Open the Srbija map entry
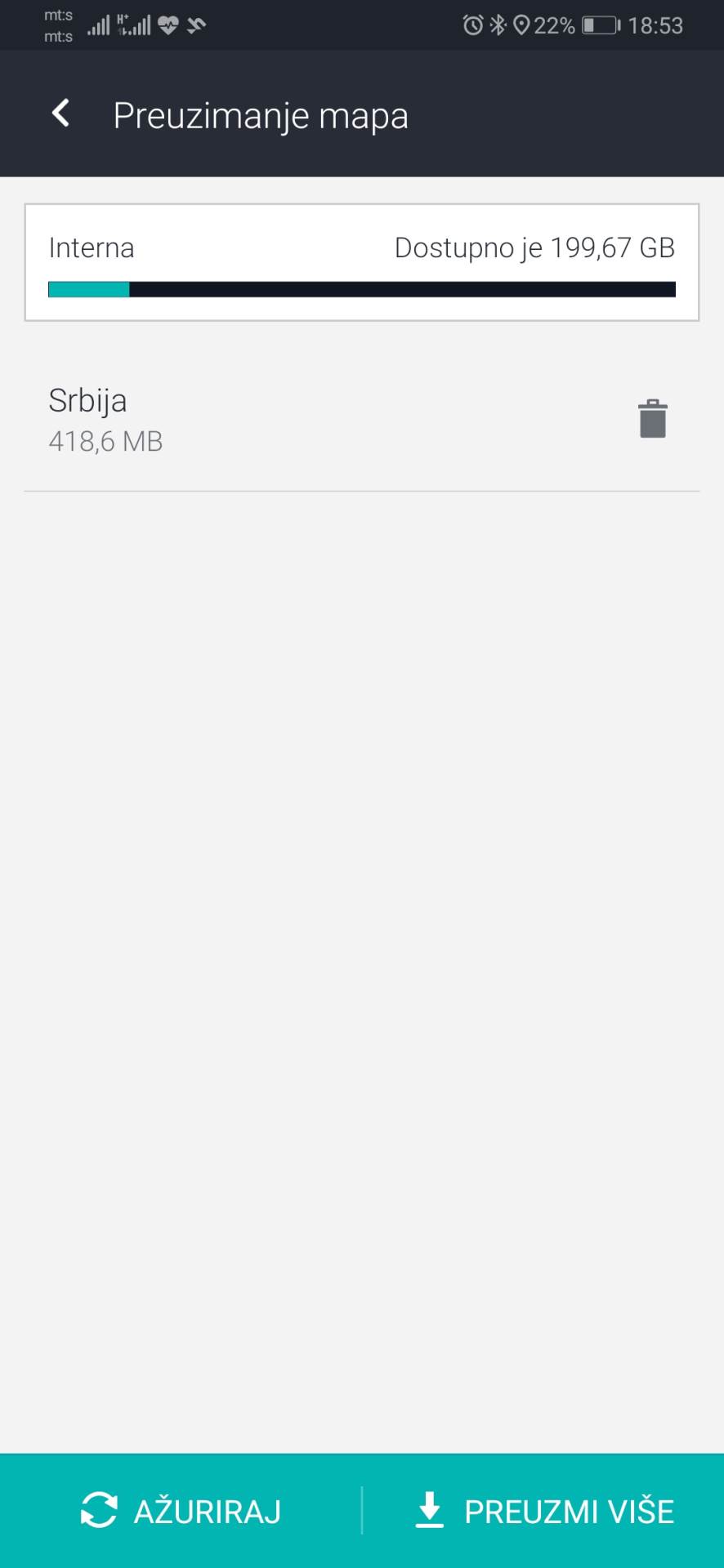 (x=245, y=419)
